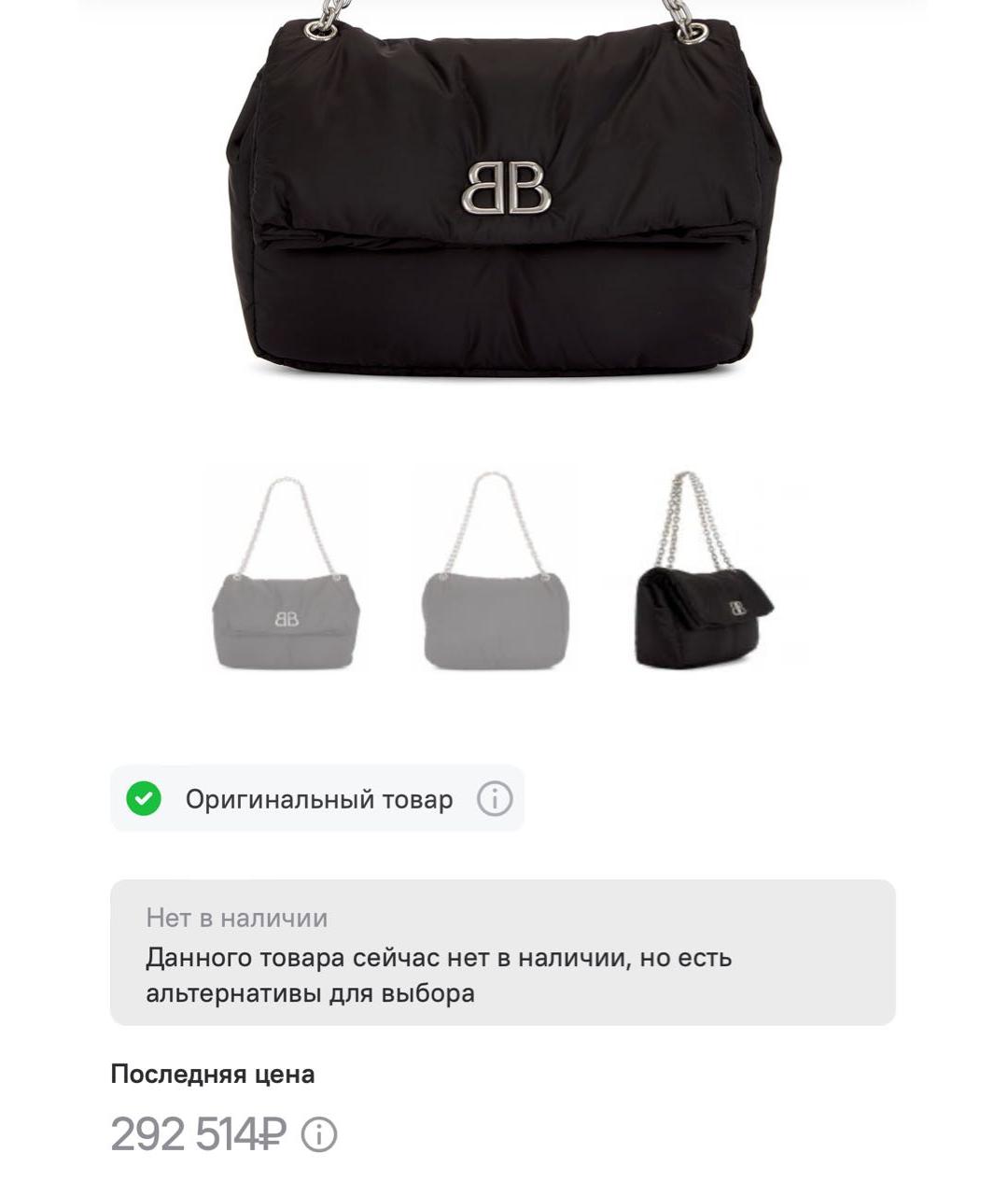Viewport: 1008px width, 1195px height.
Task: Select the front view bag thumbnail
Action: point(284,573)
